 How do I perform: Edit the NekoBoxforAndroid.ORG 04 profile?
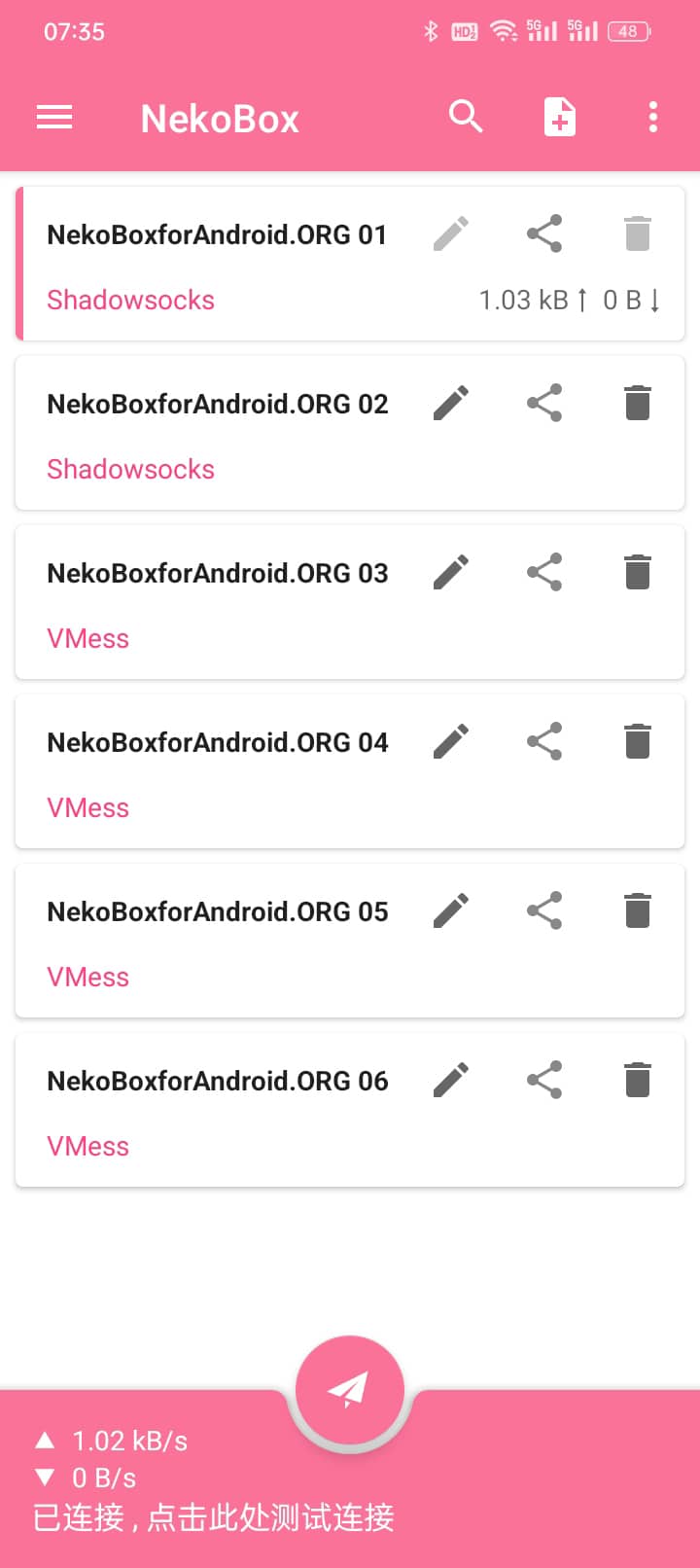(451, 741)
